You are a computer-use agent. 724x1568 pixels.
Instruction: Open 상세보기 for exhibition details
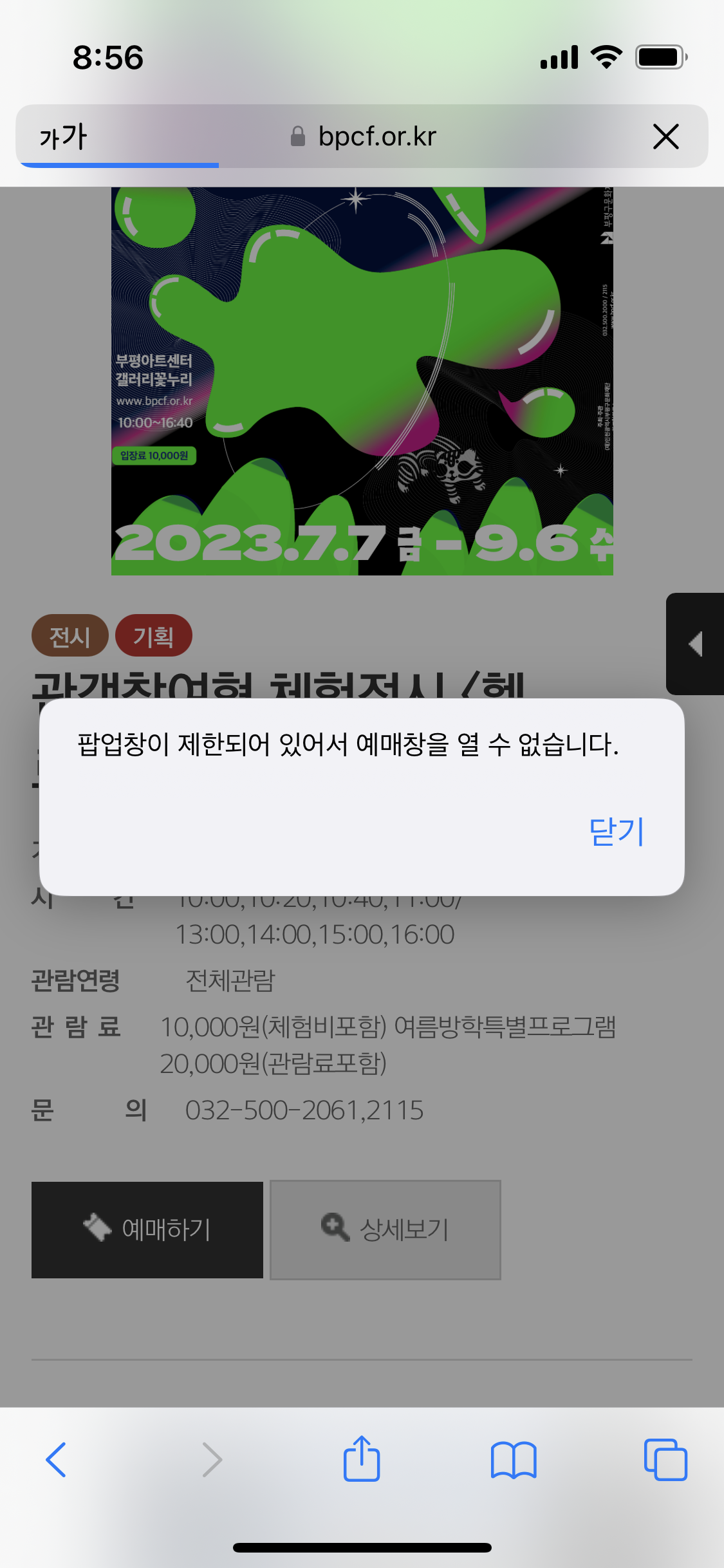(x=385, y=1229)
